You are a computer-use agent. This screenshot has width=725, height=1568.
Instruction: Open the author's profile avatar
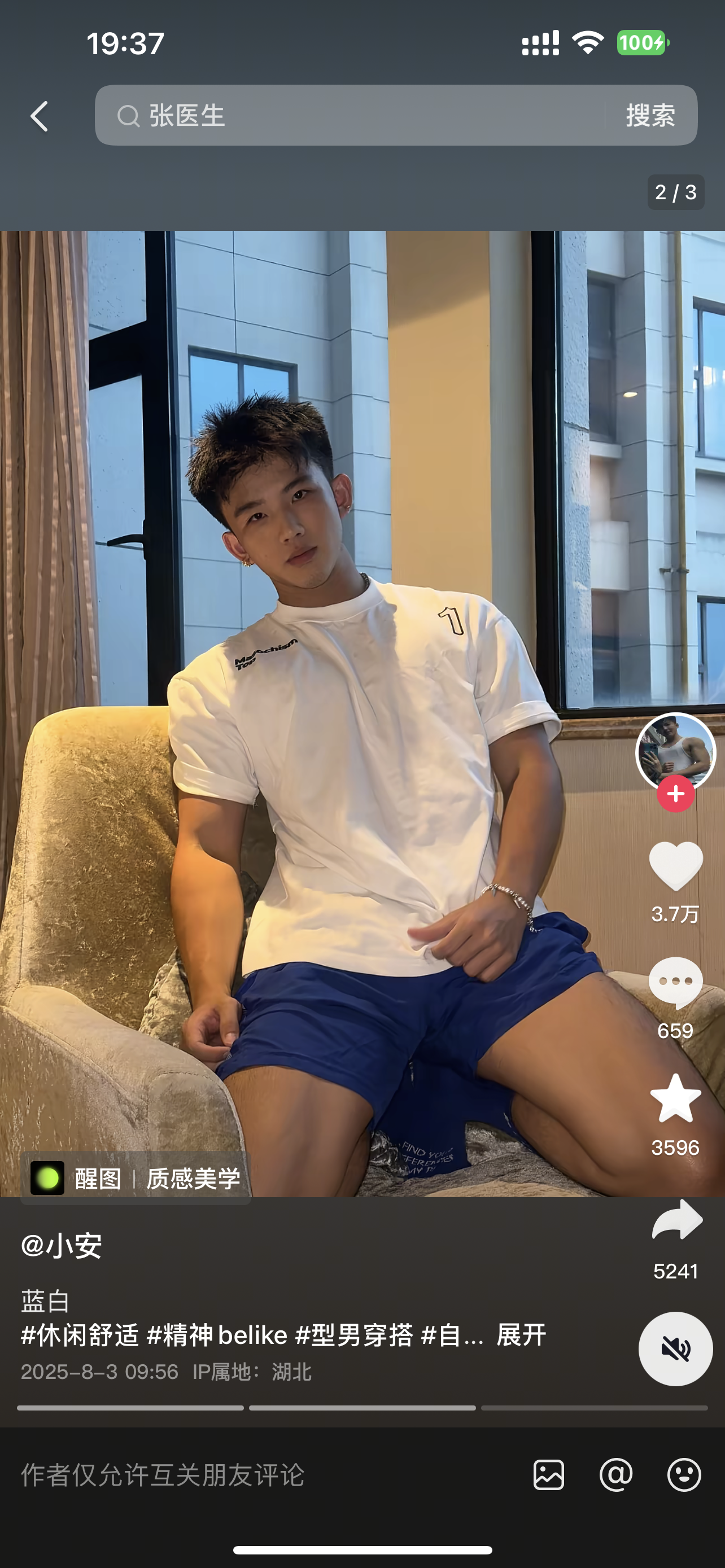(x=675, y=752)
